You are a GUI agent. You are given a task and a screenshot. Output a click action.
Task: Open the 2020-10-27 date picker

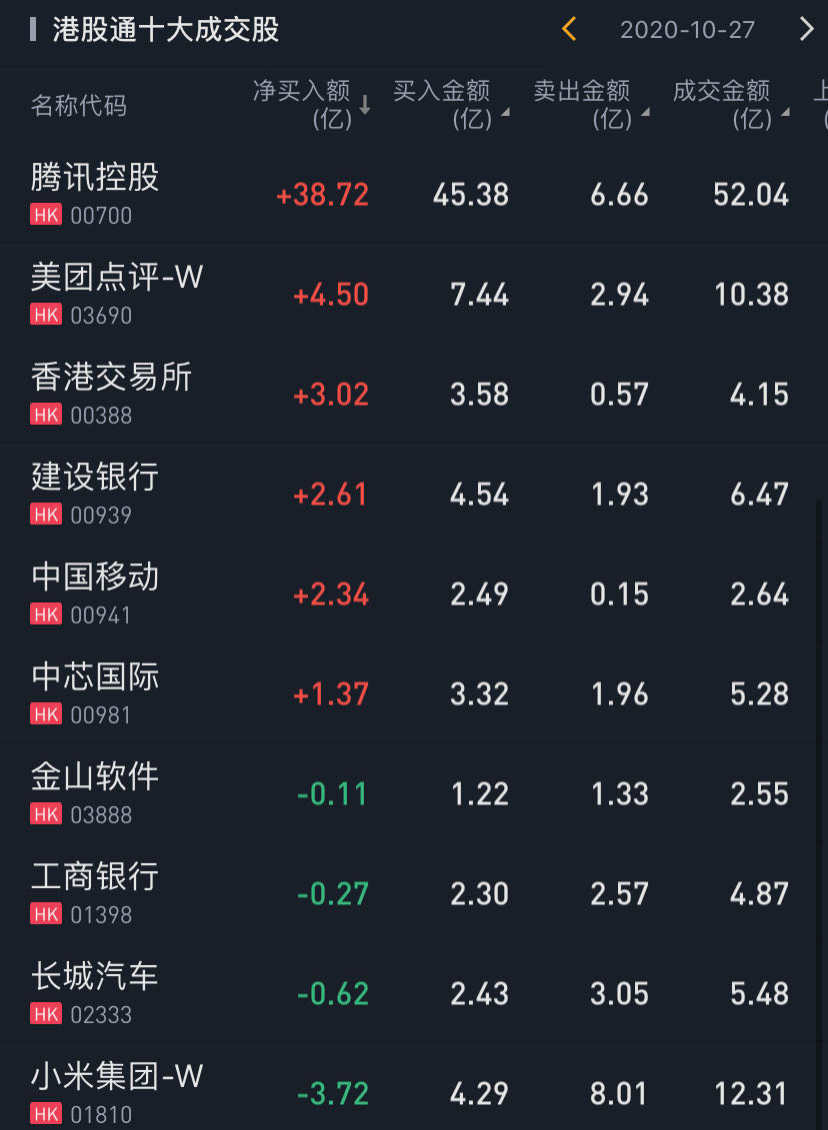[687, 30]
